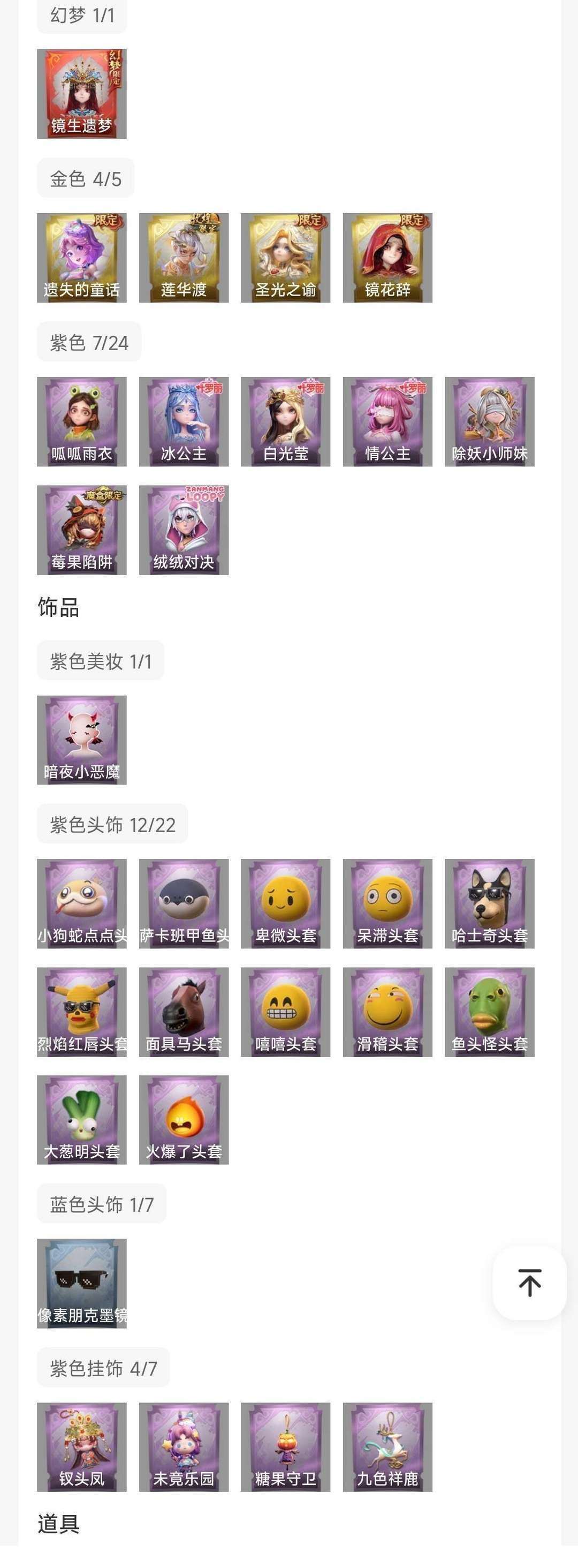View the 莲华渡 skin tile
The height and width of the screenshot is (1568, 578).
[184, 258]
